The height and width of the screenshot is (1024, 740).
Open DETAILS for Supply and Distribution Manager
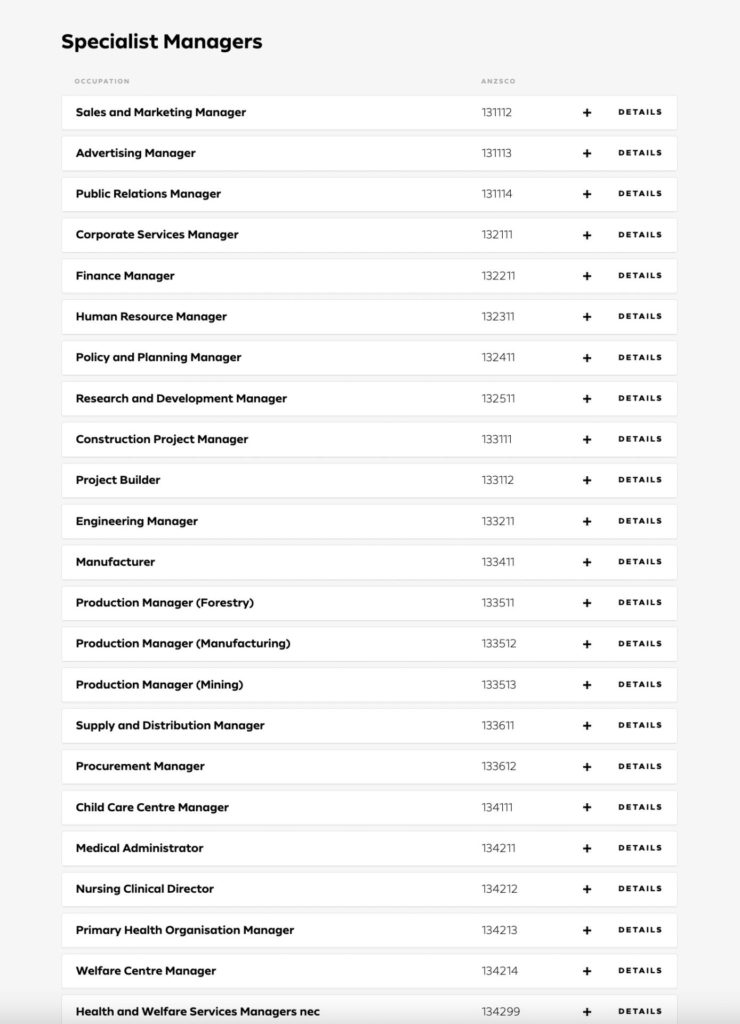640,725
